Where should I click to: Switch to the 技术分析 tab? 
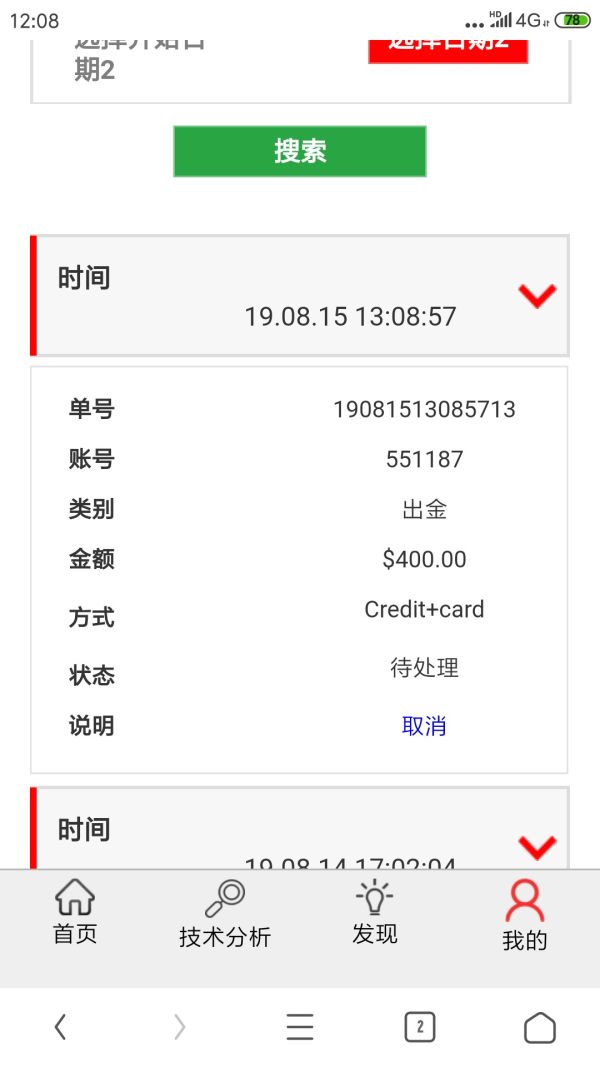pyautogui.click(x=225, y=914)
